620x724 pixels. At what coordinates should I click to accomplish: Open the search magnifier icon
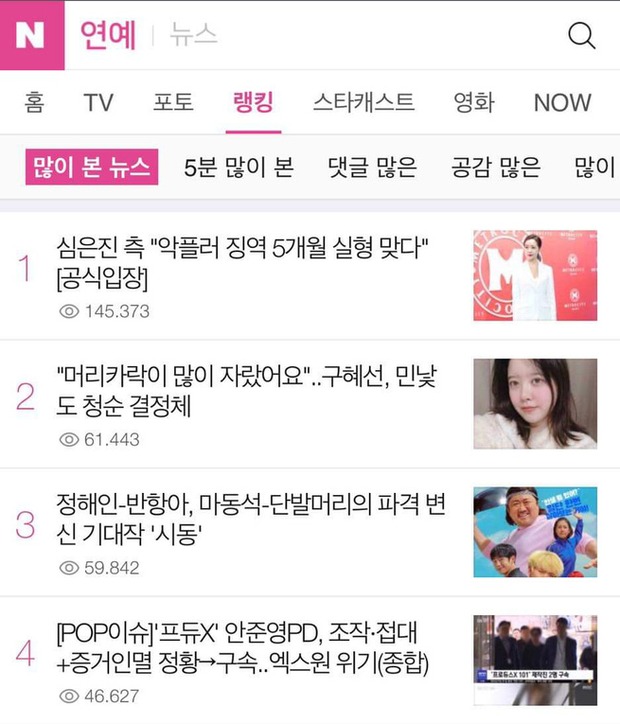click(x=581, y=35)
